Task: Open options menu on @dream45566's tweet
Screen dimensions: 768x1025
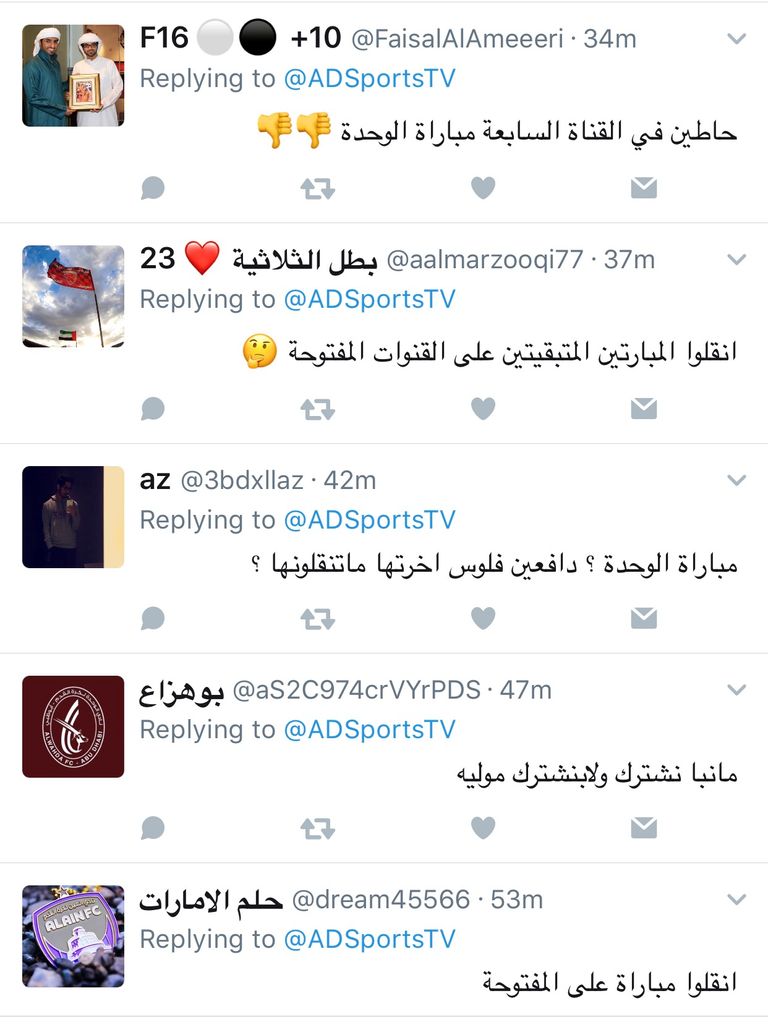Action: (x=737, y=898)
